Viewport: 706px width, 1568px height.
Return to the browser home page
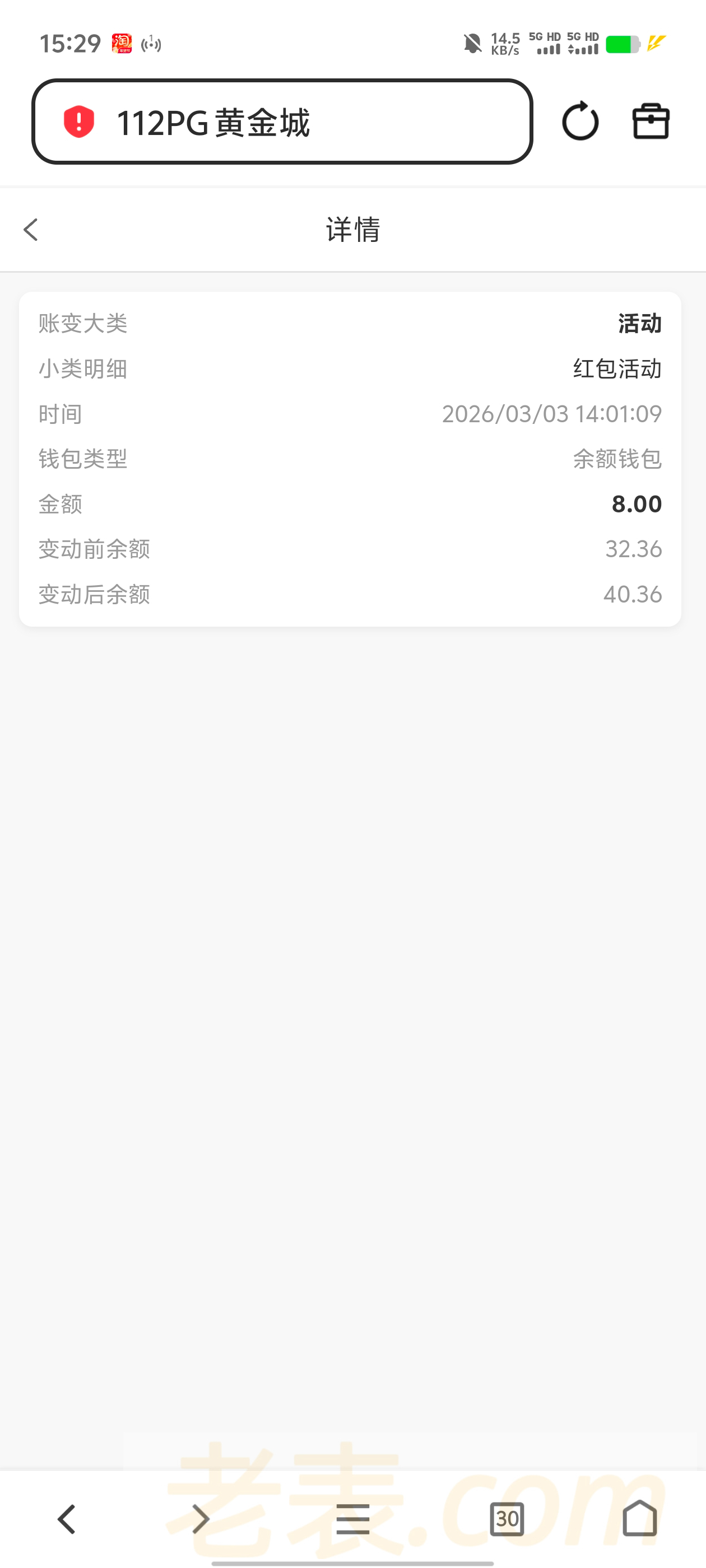tap(640, 1519)
